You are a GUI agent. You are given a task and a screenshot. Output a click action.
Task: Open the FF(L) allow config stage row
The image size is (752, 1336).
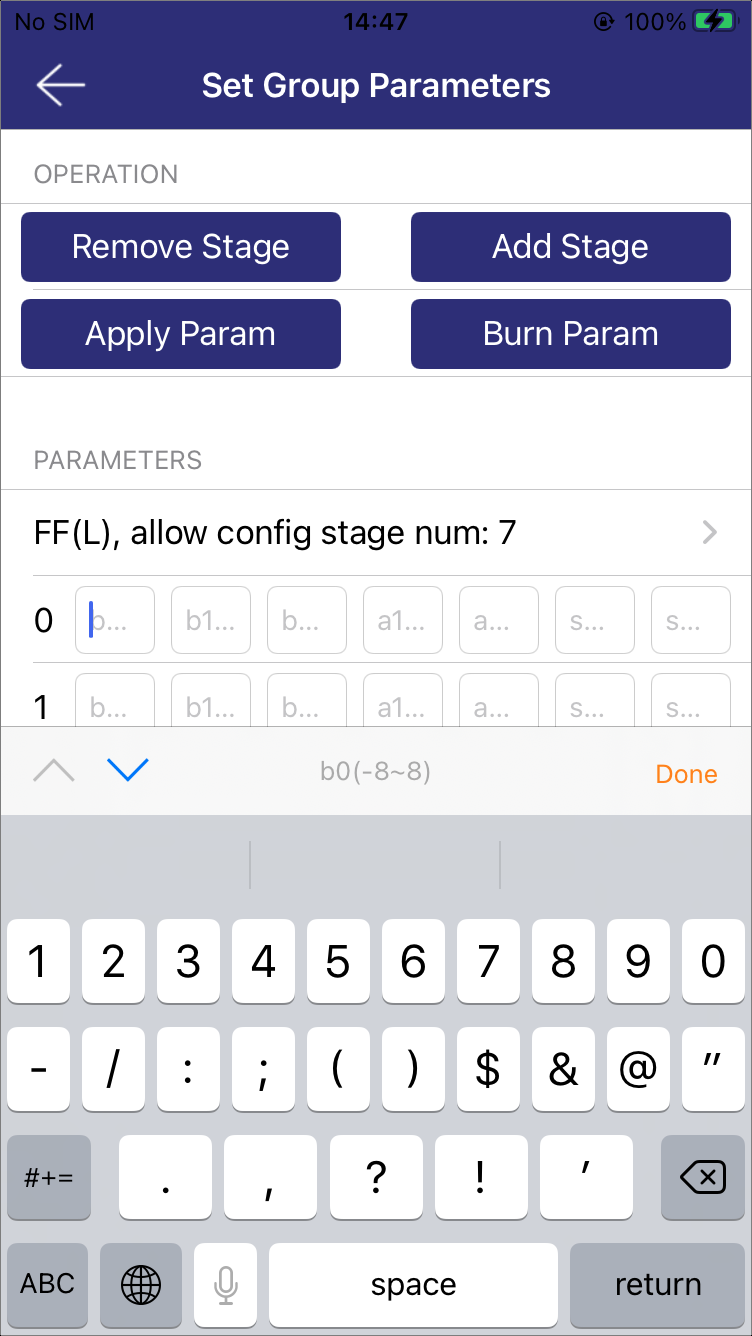[x=376, y=533]
